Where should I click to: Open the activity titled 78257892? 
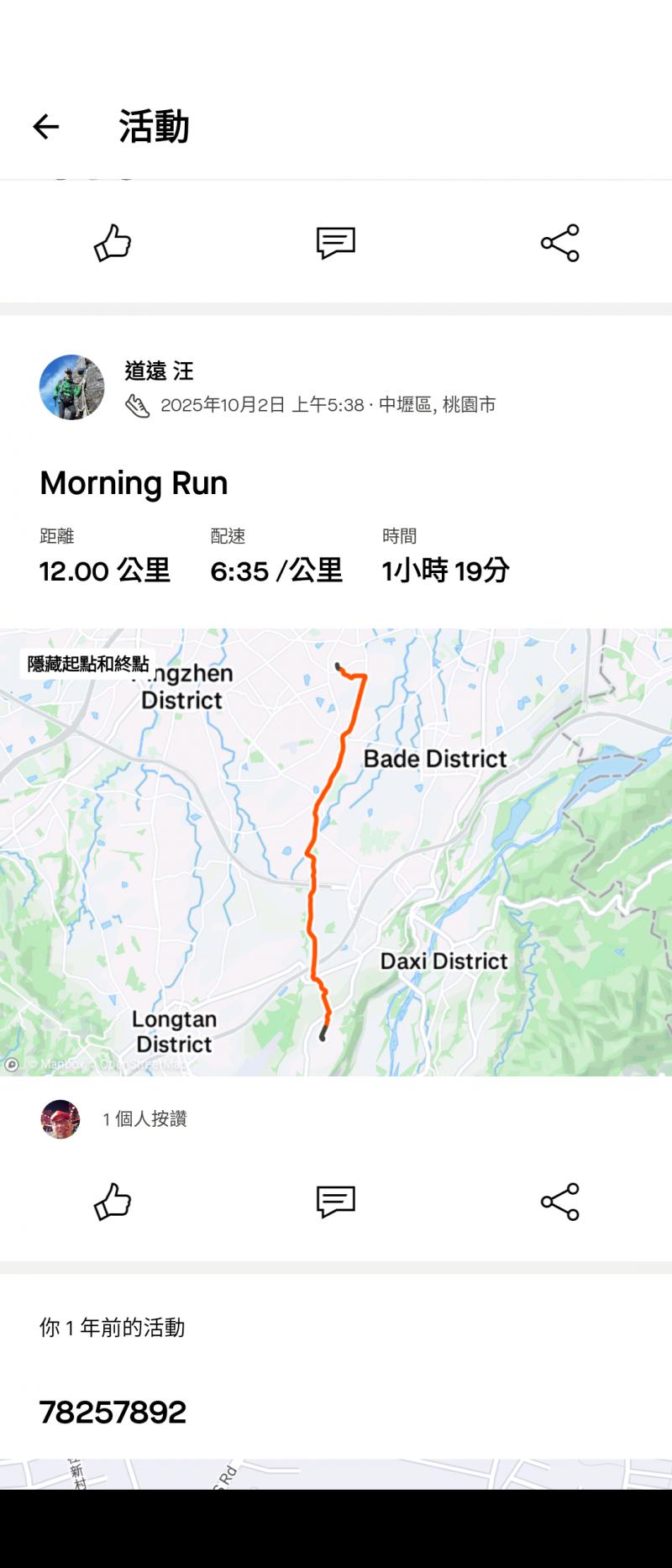point(113,1413)
